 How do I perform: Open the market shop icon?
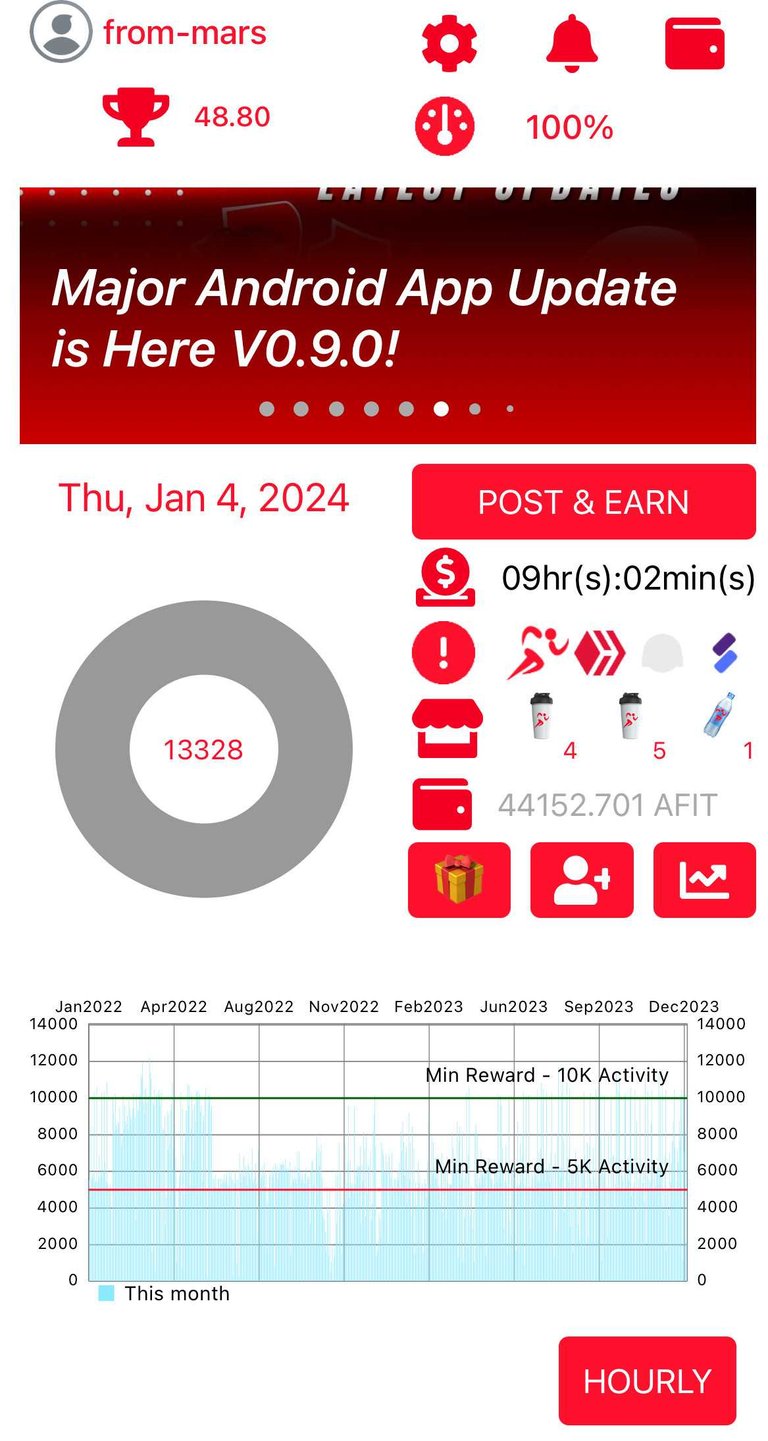447,728
